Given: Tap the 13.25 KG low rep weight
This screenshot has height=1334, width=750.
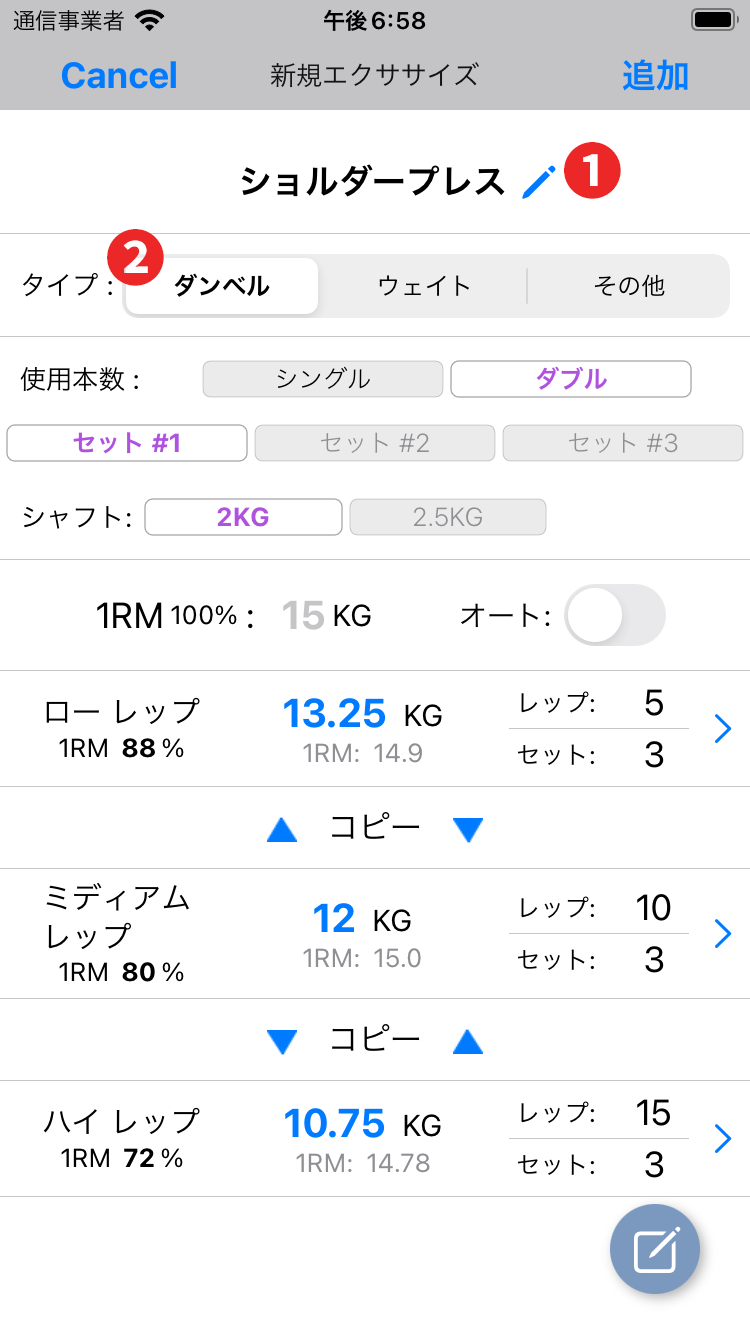Looking at the screenshot, I should [x=334, y=714].
